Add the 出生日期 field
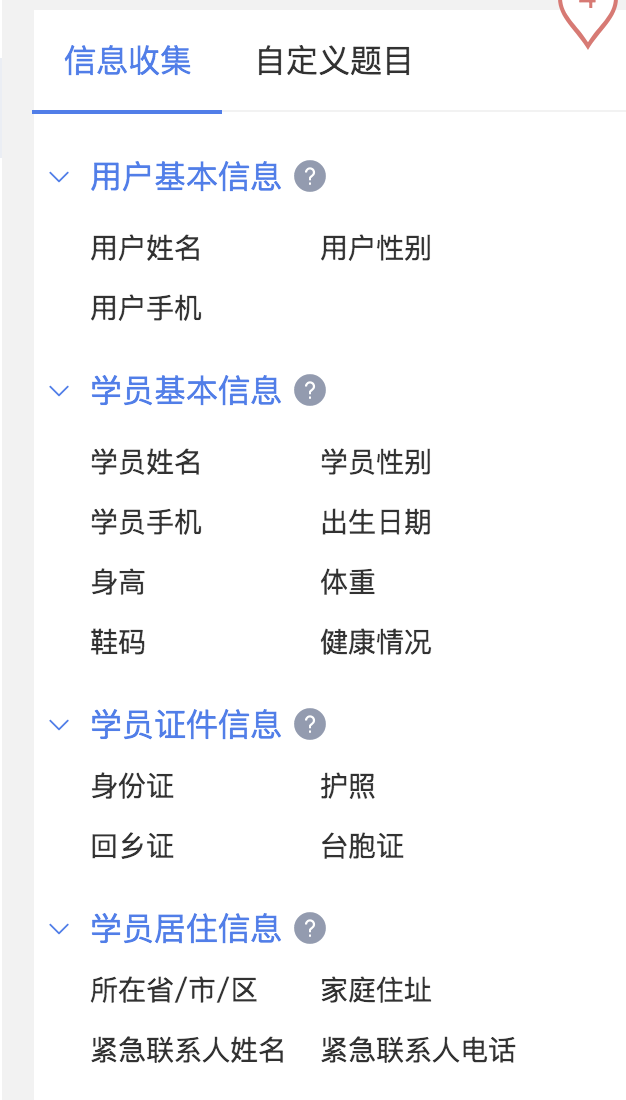This screenshot has height=1100, width=626. [376, 522]
